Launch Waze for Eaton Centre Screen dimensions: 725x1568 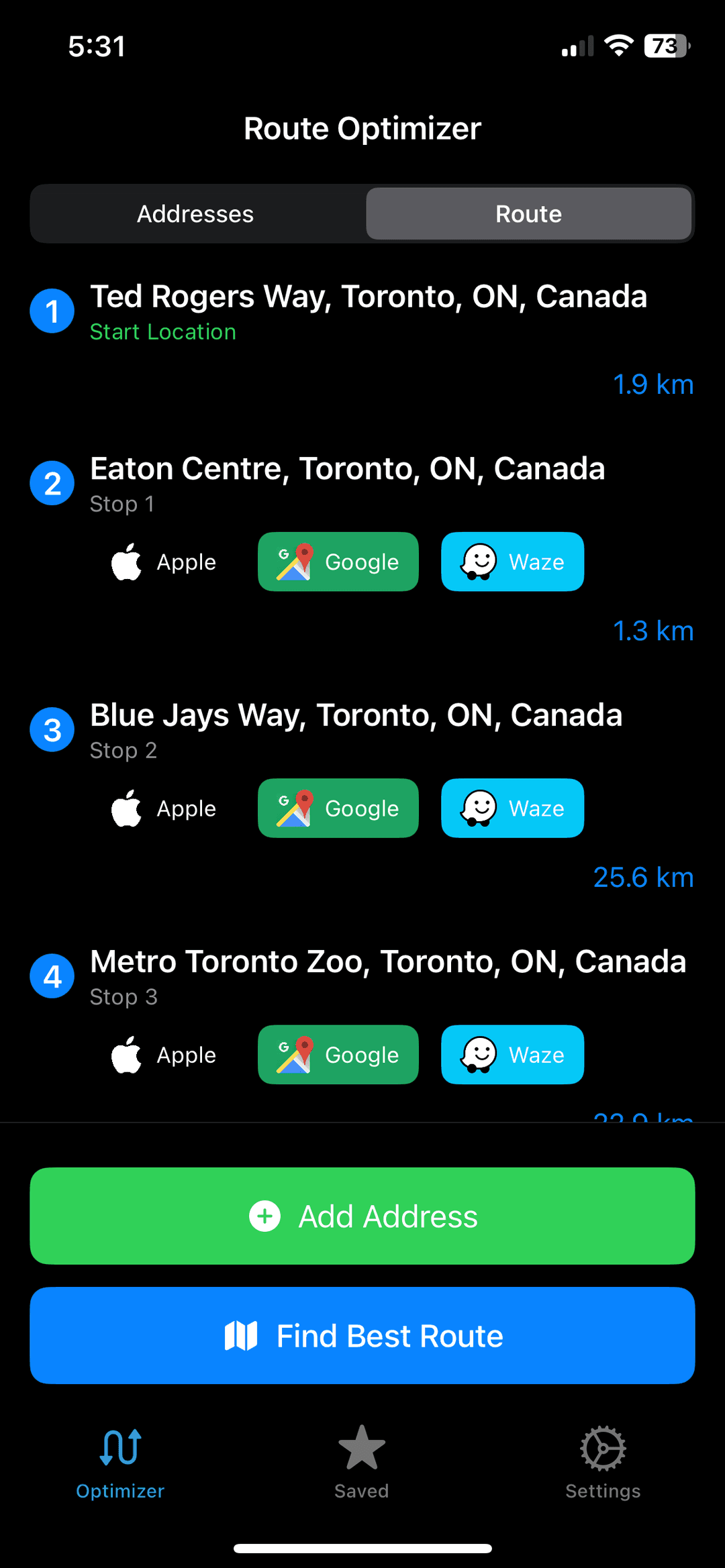(512, 562)
